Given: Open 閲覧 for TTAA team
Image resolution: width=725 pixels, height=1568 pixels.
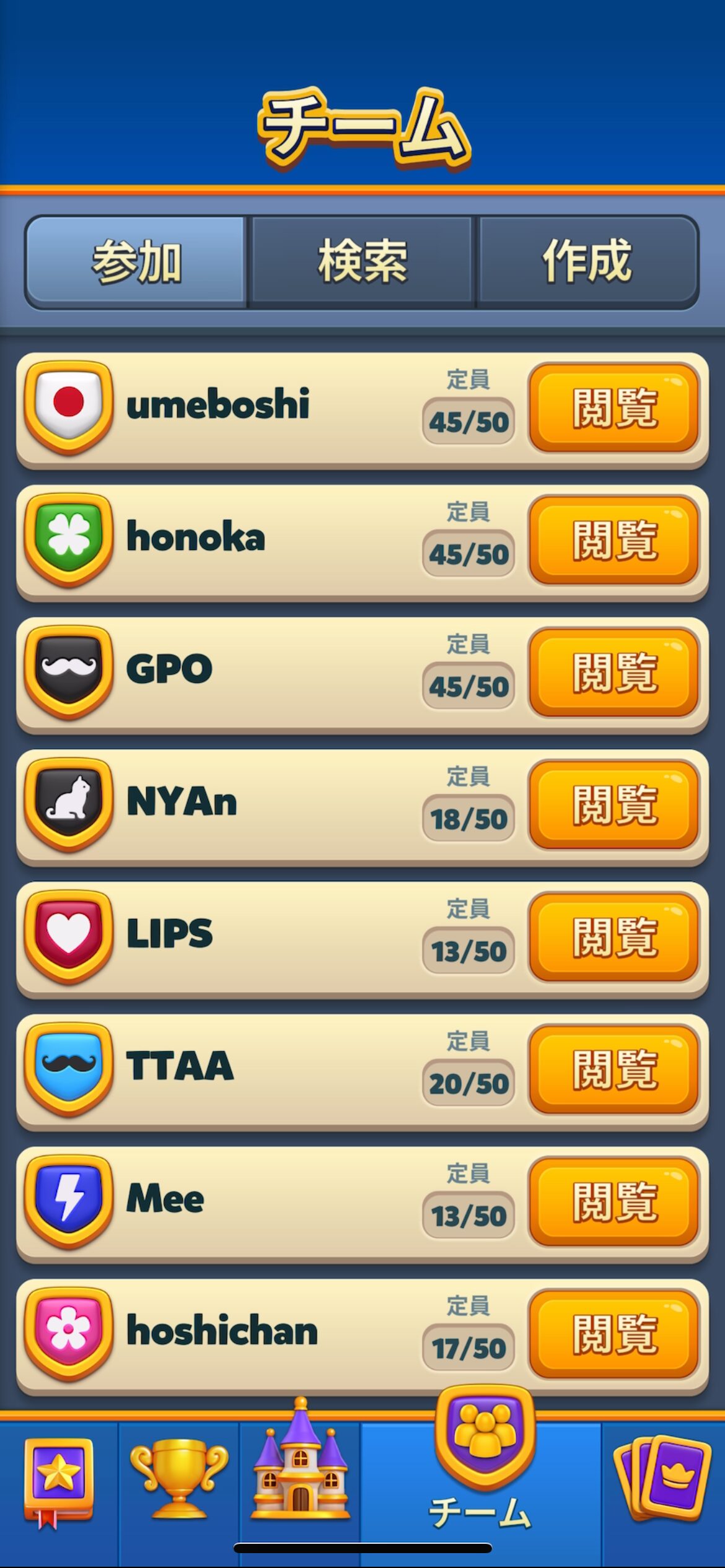Looking at the screenshot, I should click(613, 1070).
